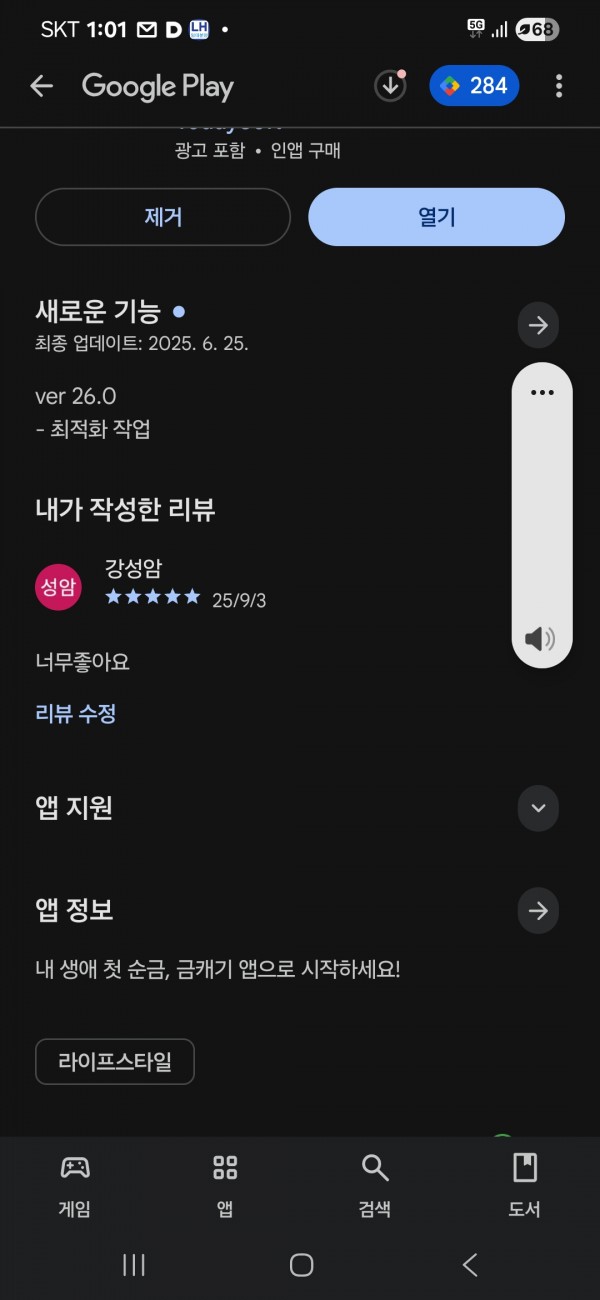
Task: Open 앱 정보 details arrow
Action: tap(538, 911)
